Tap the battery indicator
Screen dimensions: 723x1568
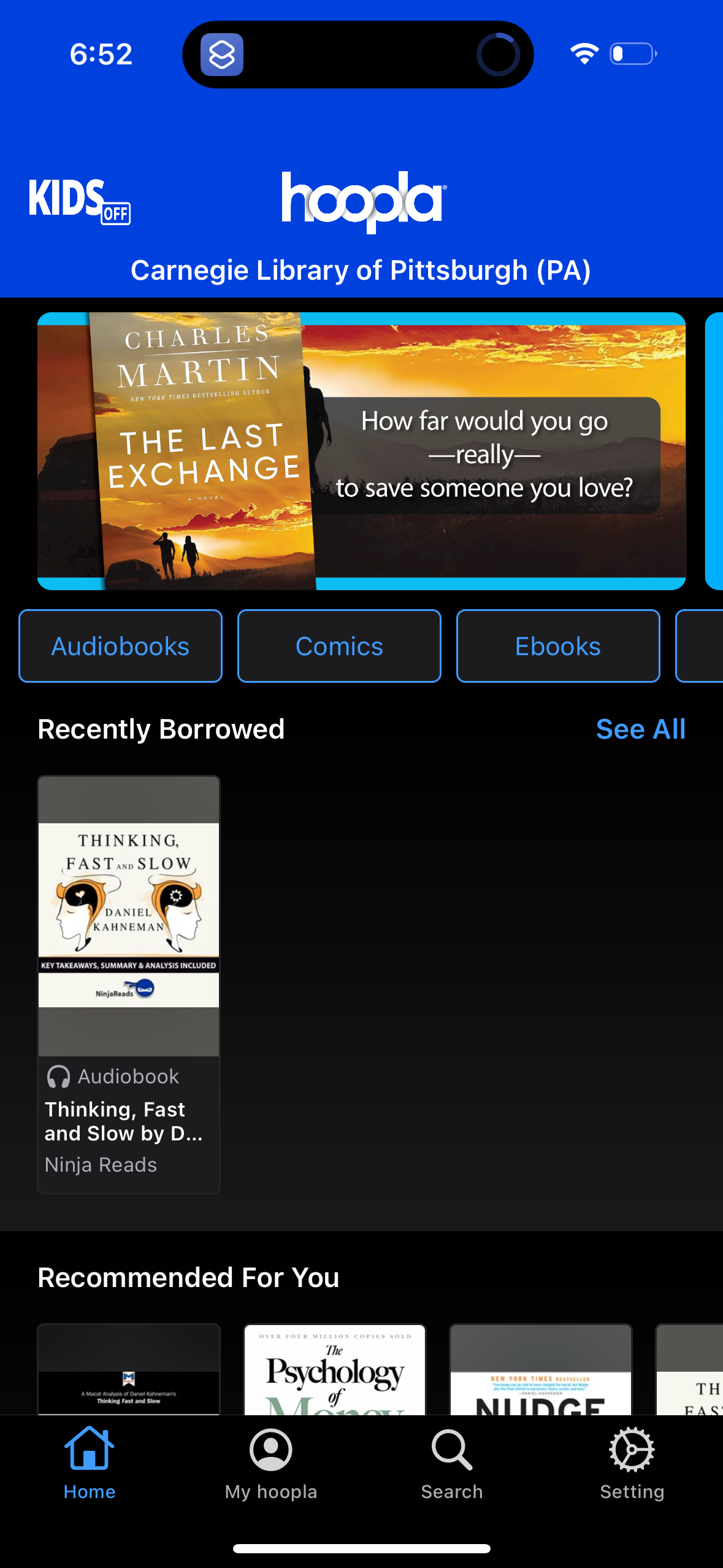pyautogui.click(x=631, y=54)
